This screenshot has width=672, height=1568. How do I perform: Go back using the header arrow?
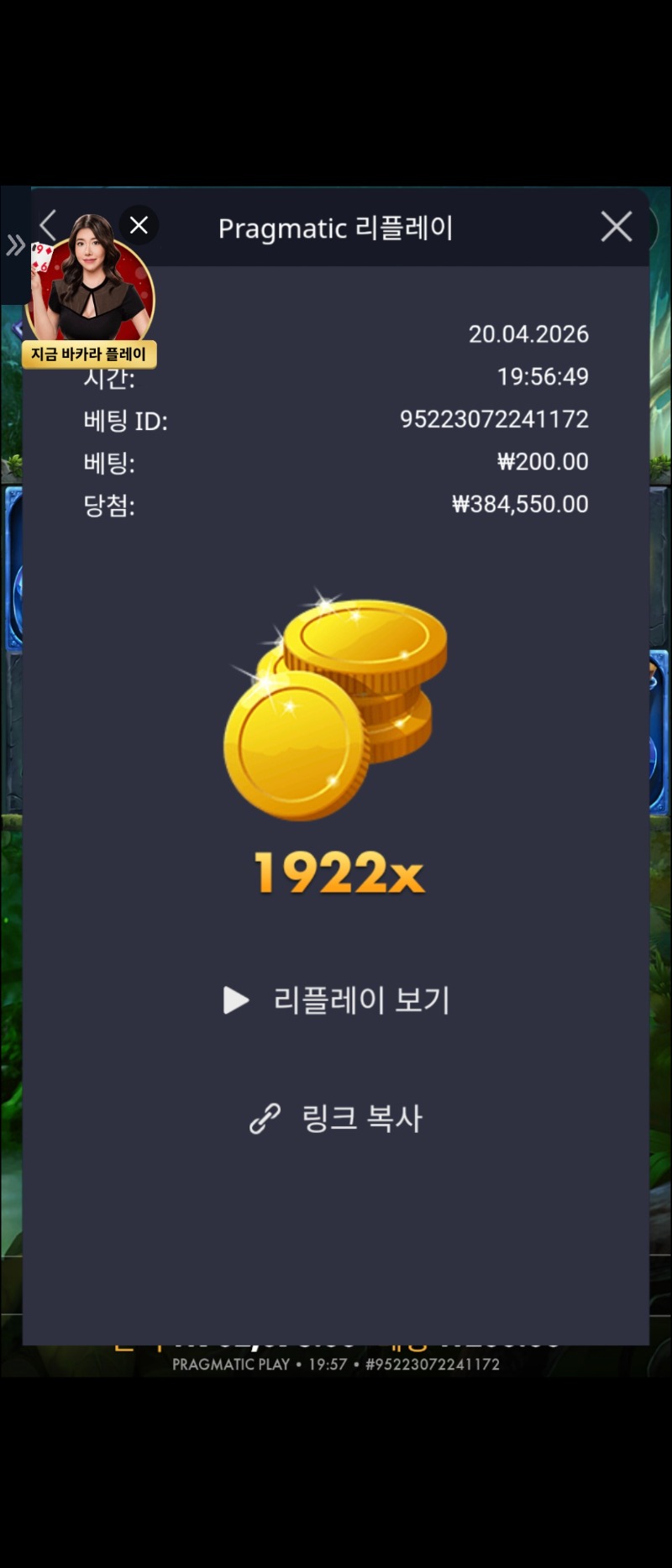point(48,225)
